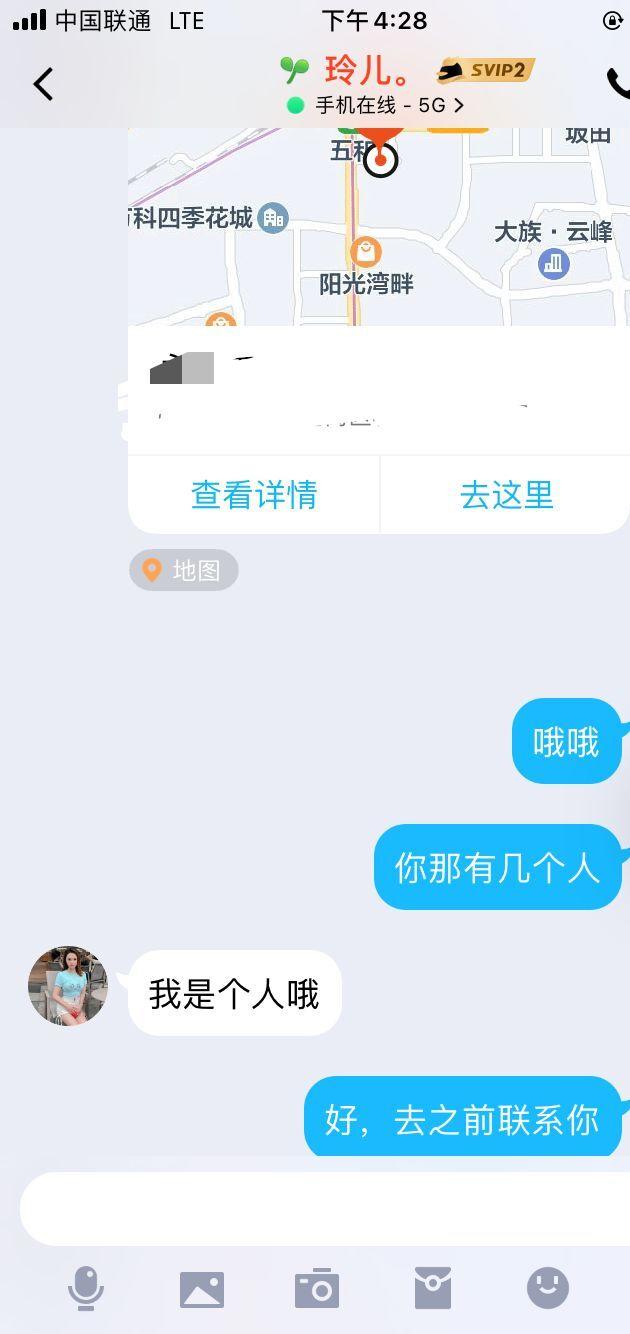The image size is (630, 1334).
Task: Tap 查看详情 on the location card
Action: 254,494
